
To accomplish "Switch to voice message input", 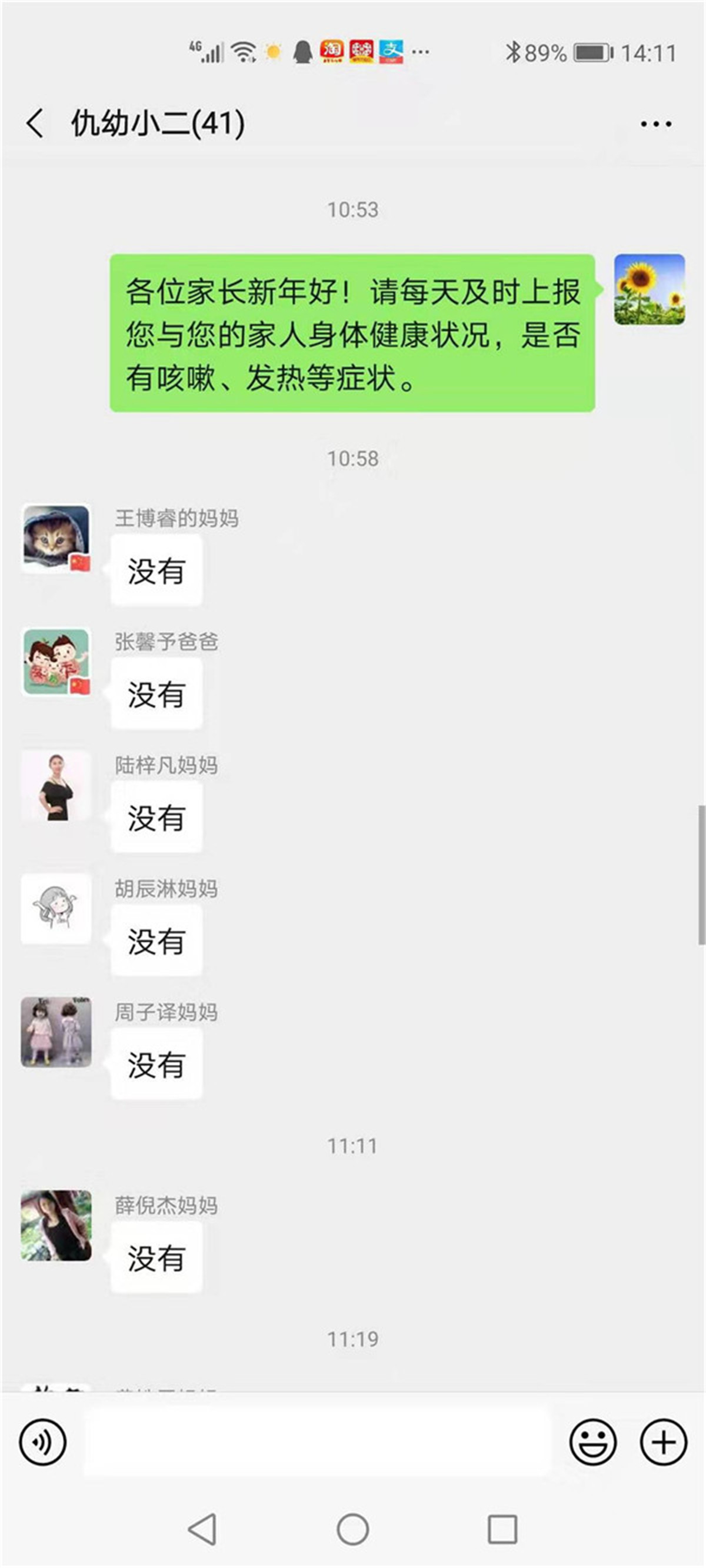I will pos(42,1442).
